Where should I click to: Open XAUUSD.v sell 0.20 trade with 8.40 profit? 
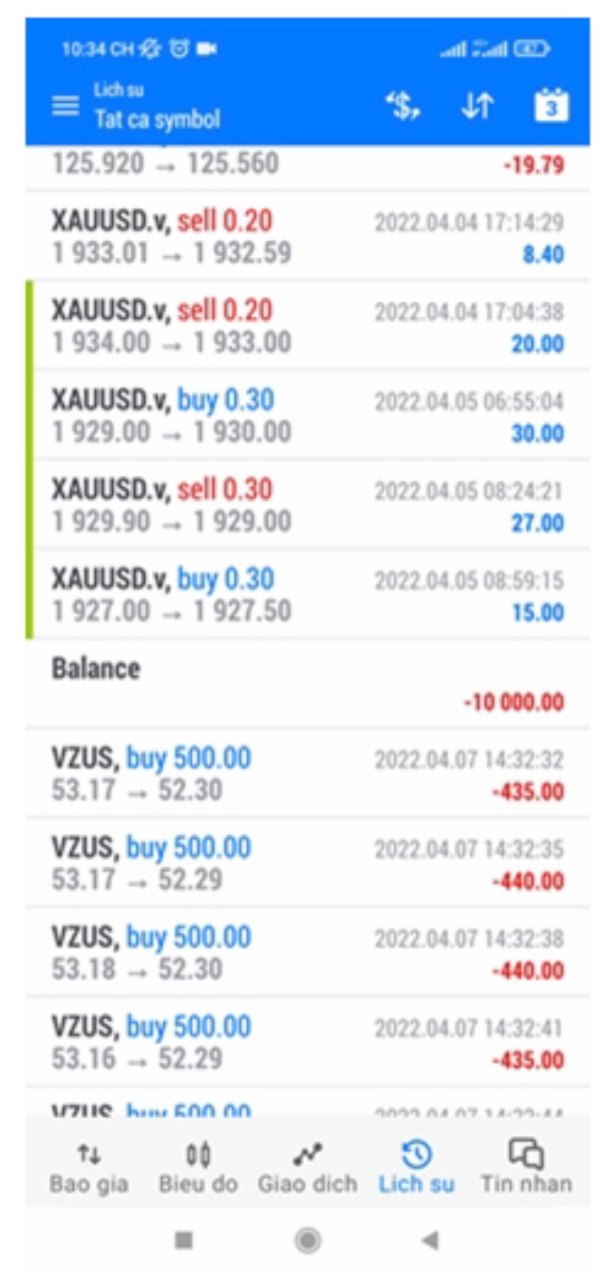[x=307, y=236]
